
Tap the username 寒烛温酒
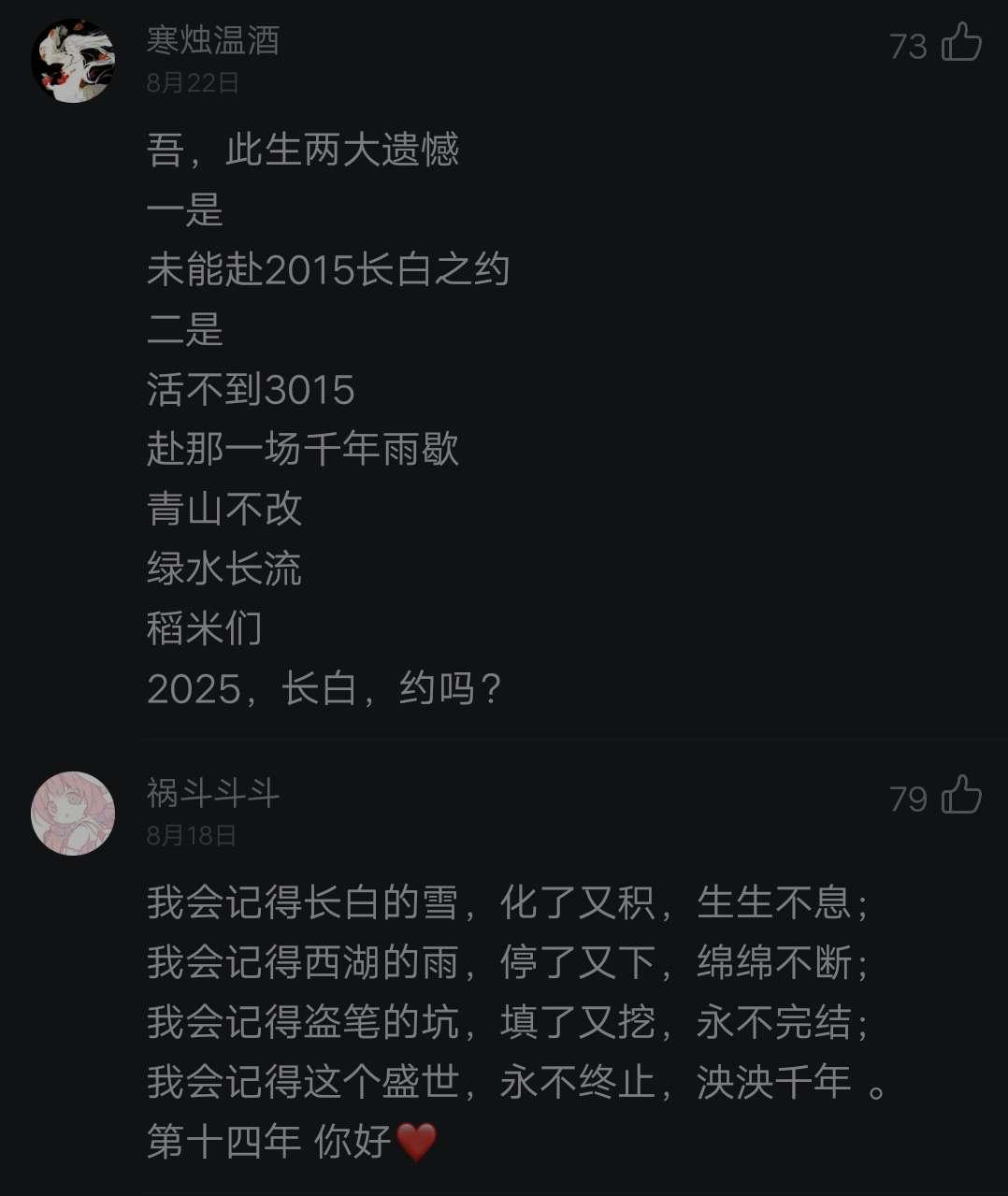213,40
